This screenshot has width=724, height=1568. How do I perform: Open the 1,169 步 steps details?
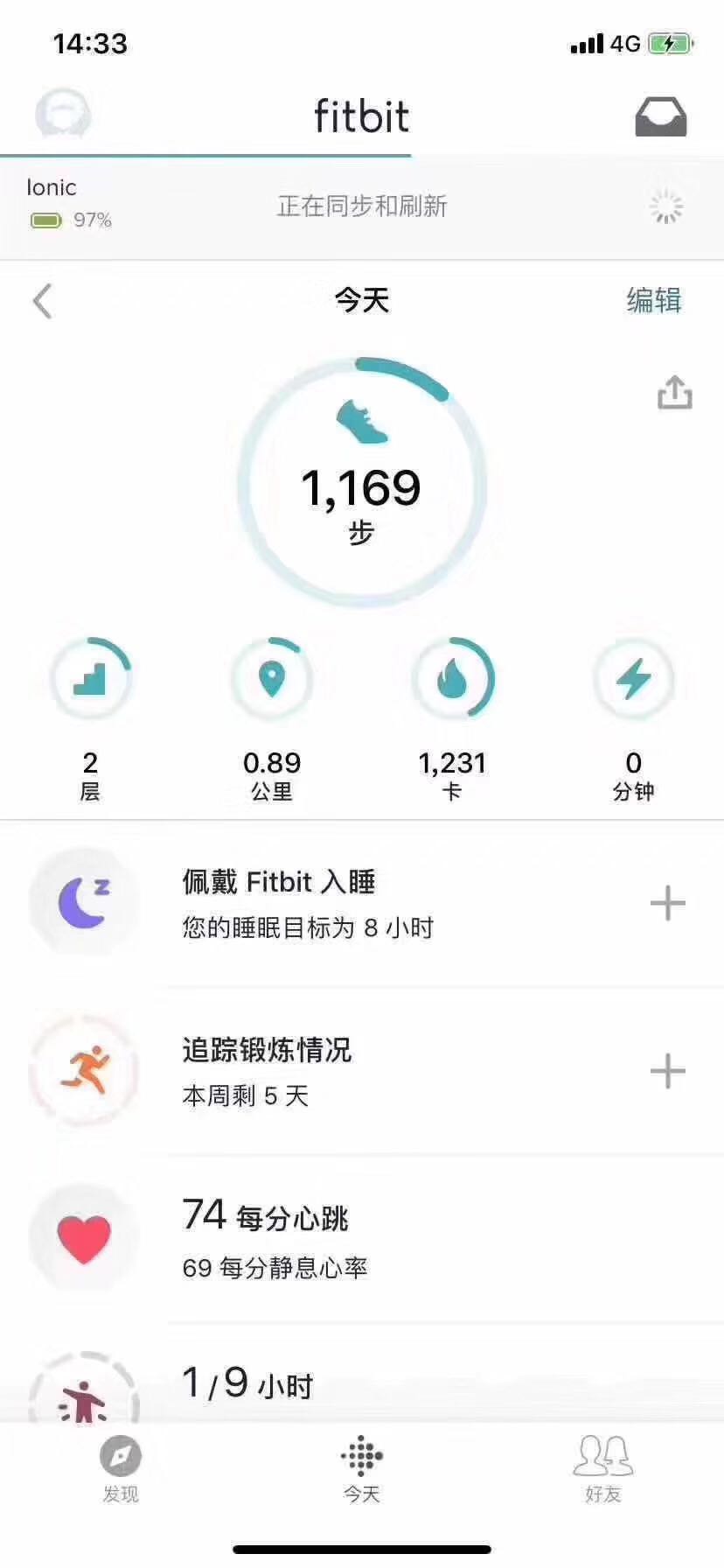(361, 484)
